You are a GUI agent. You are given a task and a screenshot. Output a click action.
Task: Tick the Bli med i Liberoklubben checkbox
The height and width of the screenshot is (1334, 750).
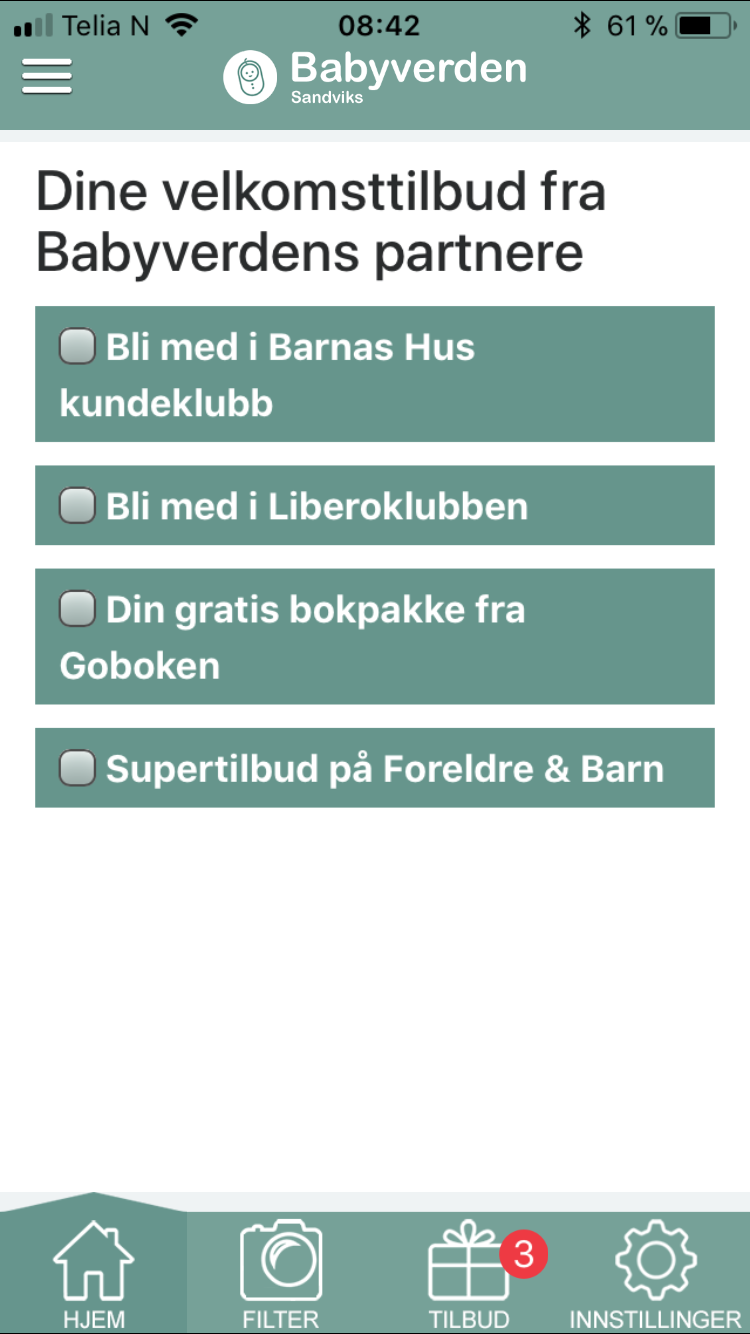pos(77,506)
